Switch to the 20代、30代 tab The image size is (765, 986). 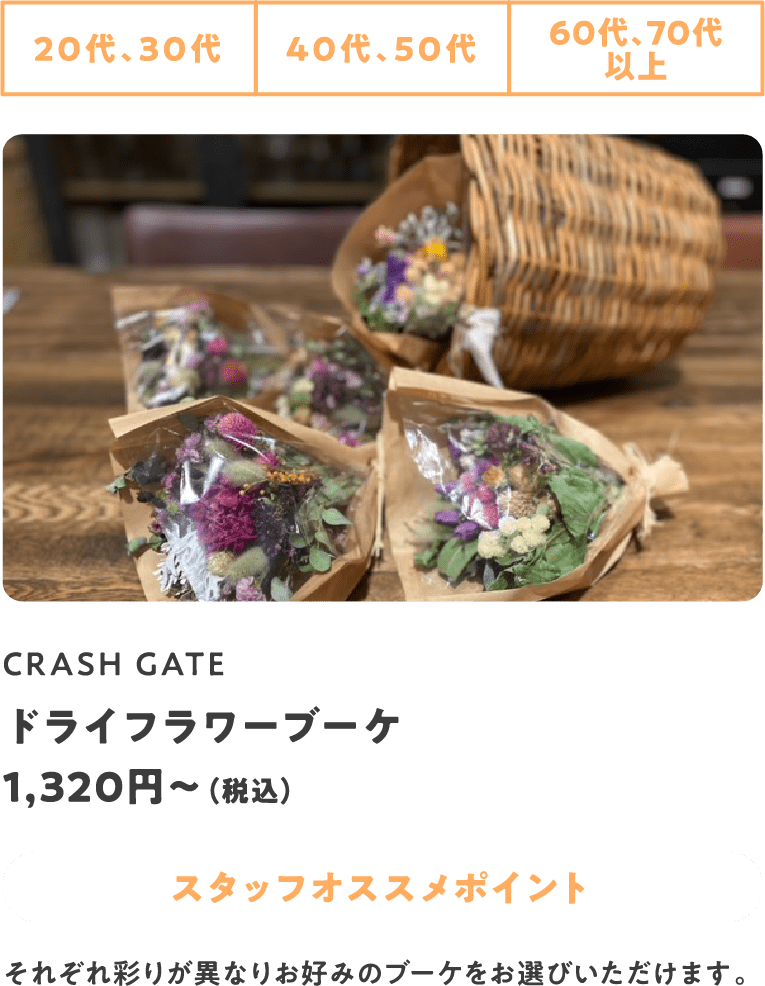coord(128,48)
